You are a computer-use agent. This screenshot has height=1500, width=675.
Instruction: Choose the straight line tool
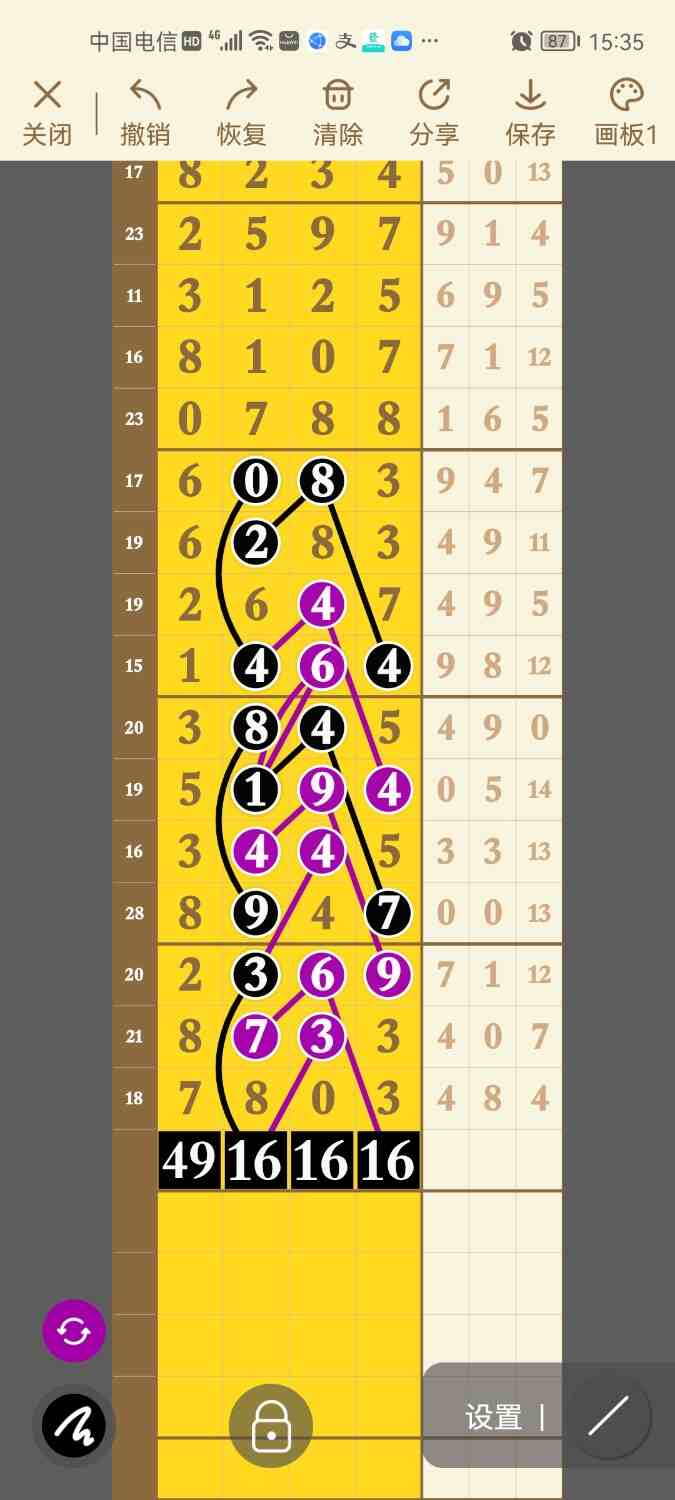point(609,1415)
